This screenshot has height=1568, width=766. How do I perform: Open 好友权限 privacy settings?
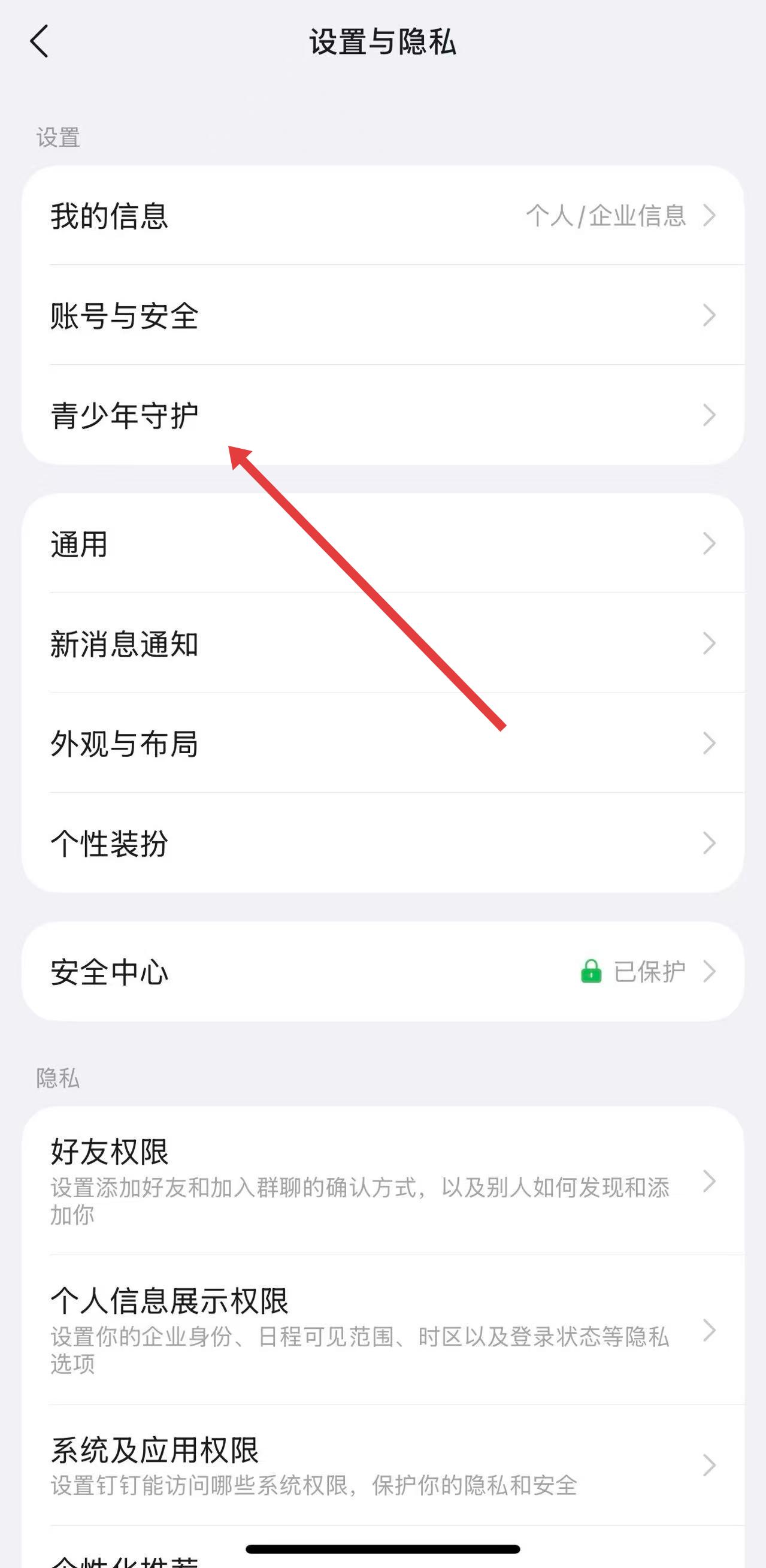pos(383,1181)
